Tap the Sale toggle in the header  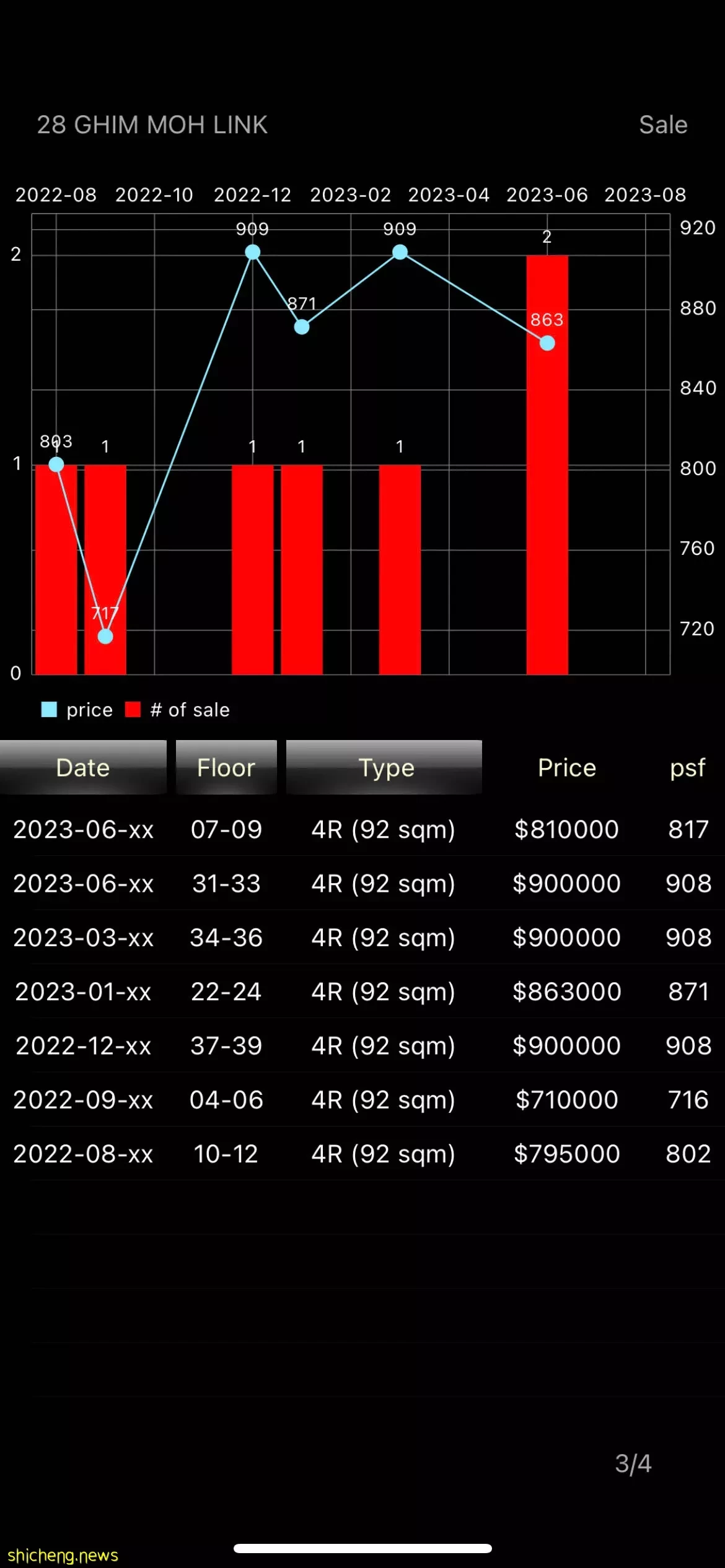pyautogui.click(x=663, y=124)
